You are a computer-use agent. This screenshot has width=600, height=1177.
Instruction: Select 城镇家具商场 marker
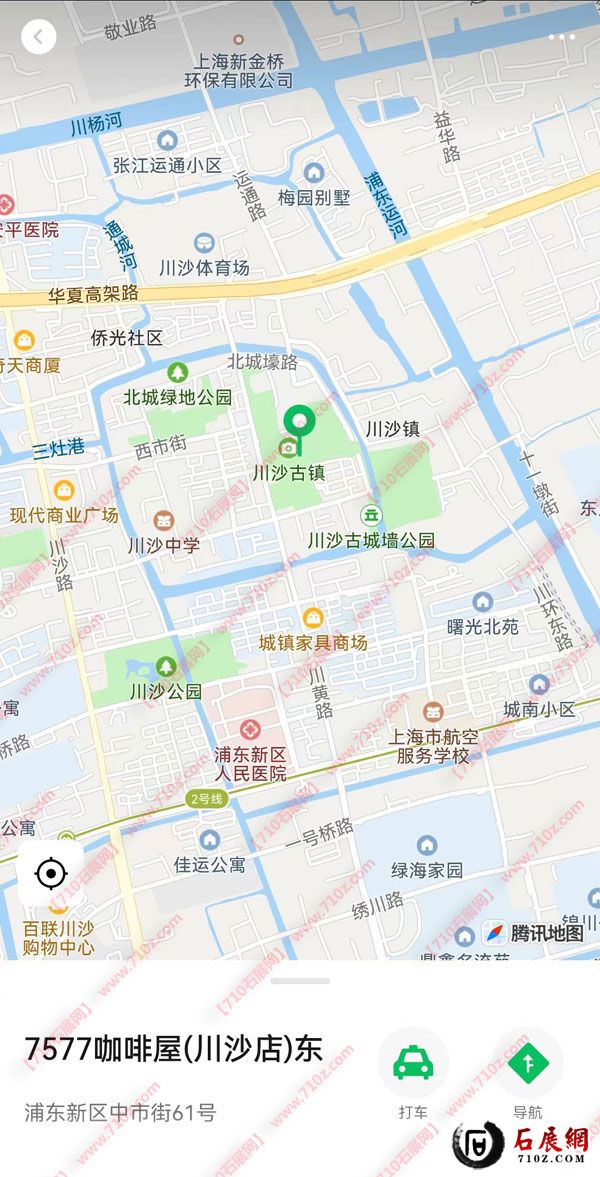click(313, 618)
